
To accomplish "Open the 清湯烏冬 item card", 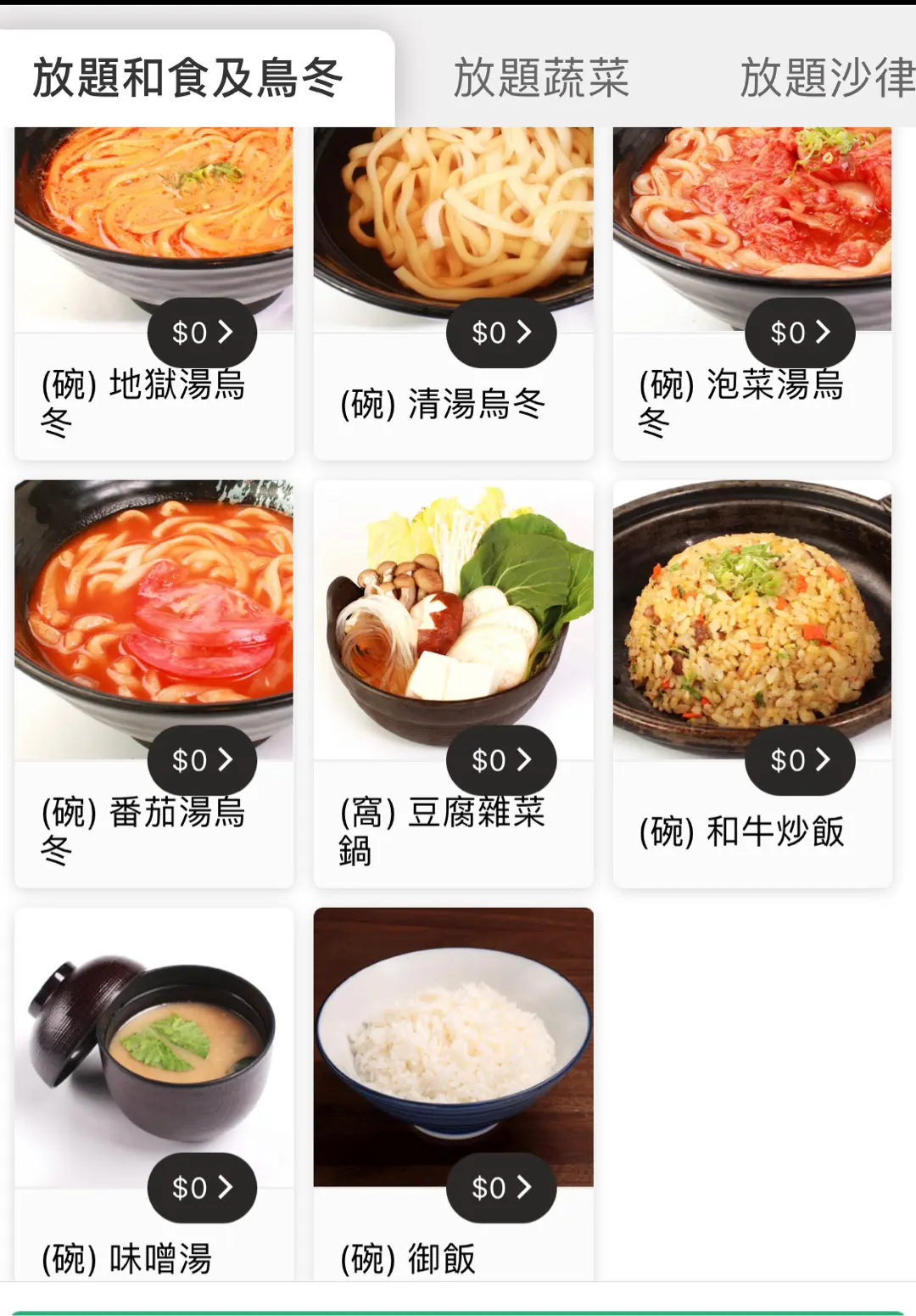I will (x=453, y=221).
